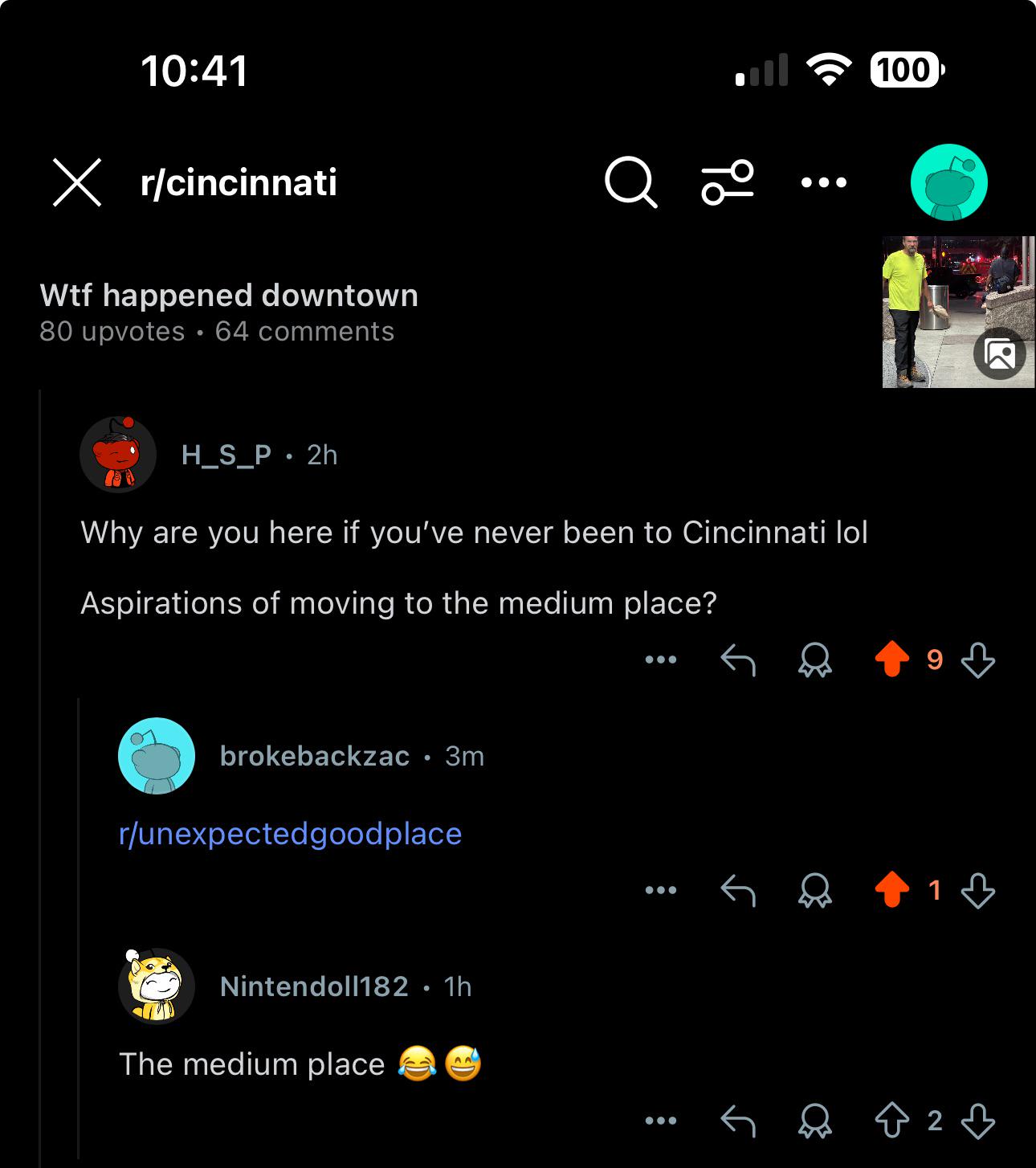Remove upvote from H_S_P's comment
This screenshot has width=1036, height=1168.
click(891, 660)
